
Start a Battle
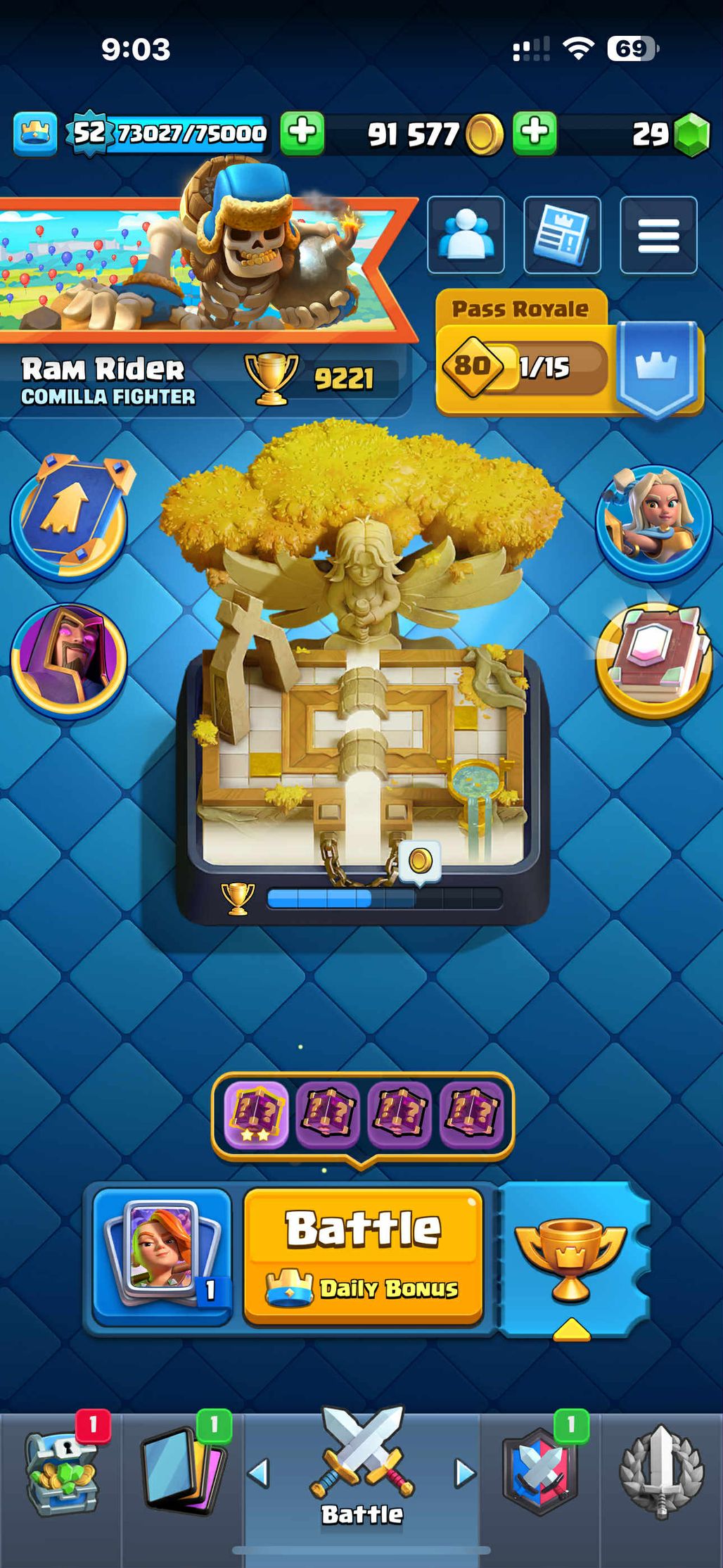click(x=364, y=1256)
